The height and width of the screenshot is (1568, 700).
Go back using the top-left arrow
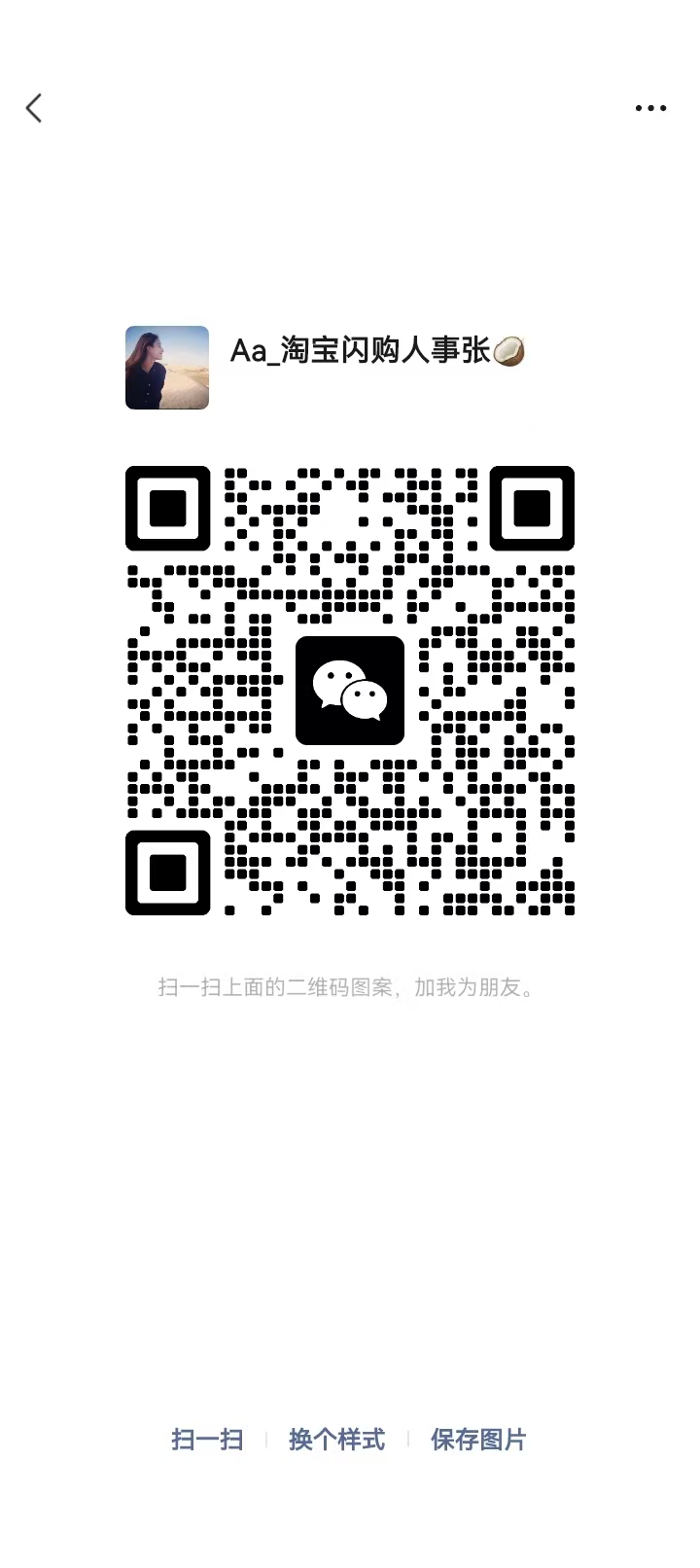pyautogui.click(x=35, y=108)
